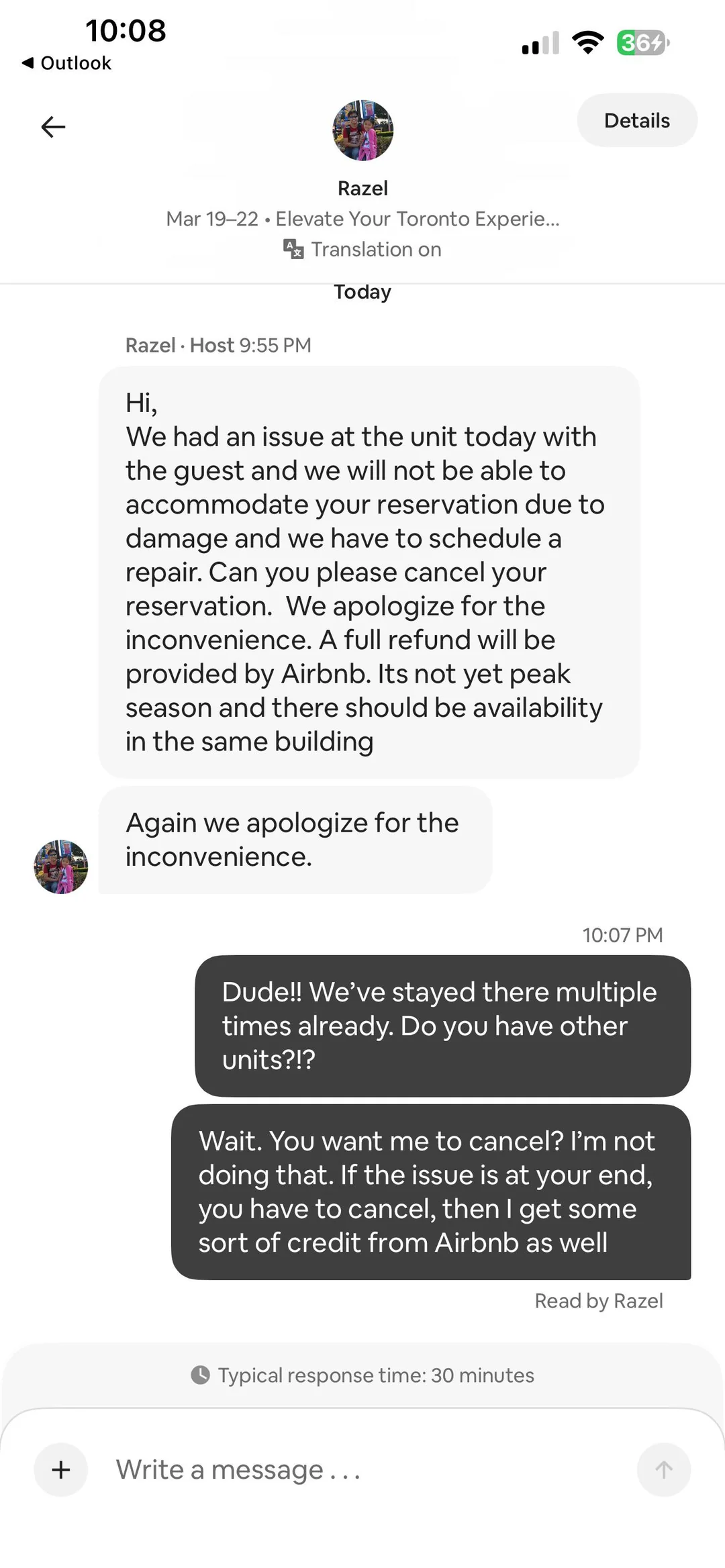725x1568 pixels.
Task: Tap Razel's avatar beside the apology message
Action: tap(61, 867)
